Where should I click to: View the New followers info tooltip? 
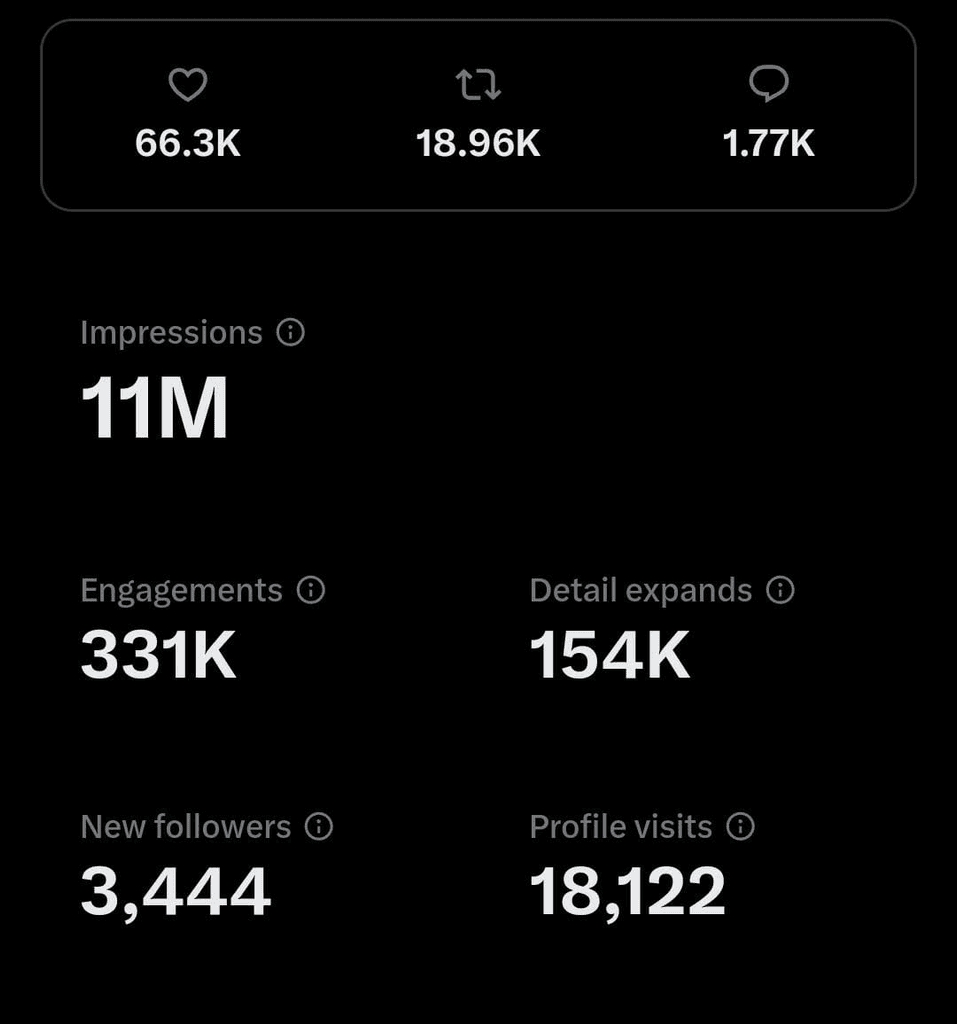(319, 826)
